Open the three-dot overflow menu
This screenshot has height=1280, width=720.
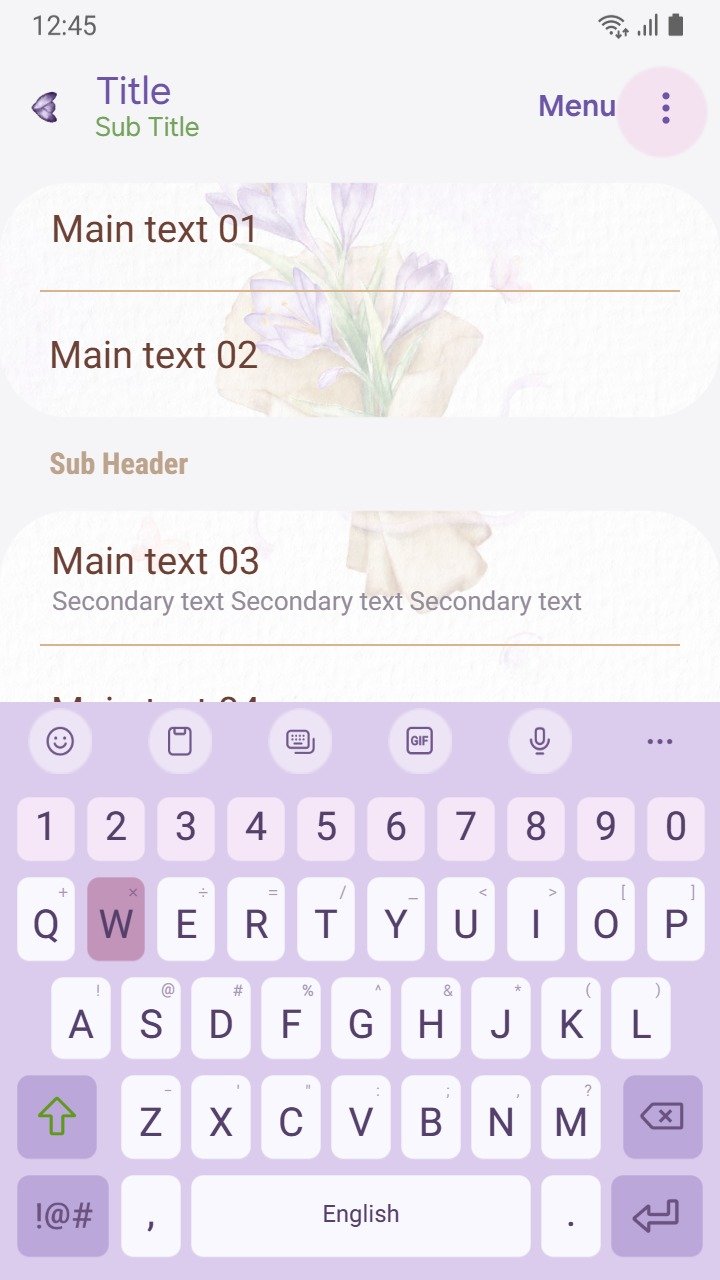tap(665, 108)
